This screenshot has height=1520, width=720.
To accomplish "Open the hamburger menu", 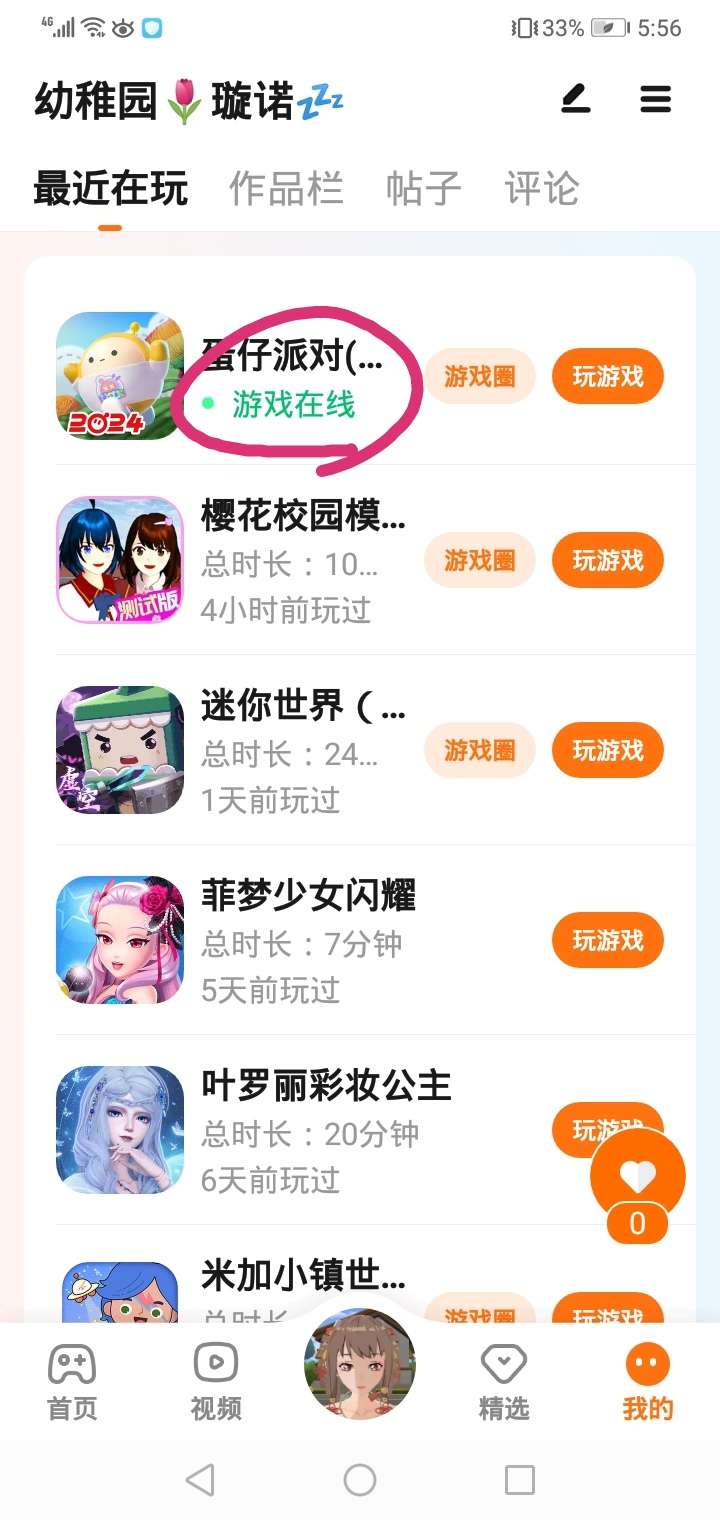I will pyautogui.click(x=656, y=99).
